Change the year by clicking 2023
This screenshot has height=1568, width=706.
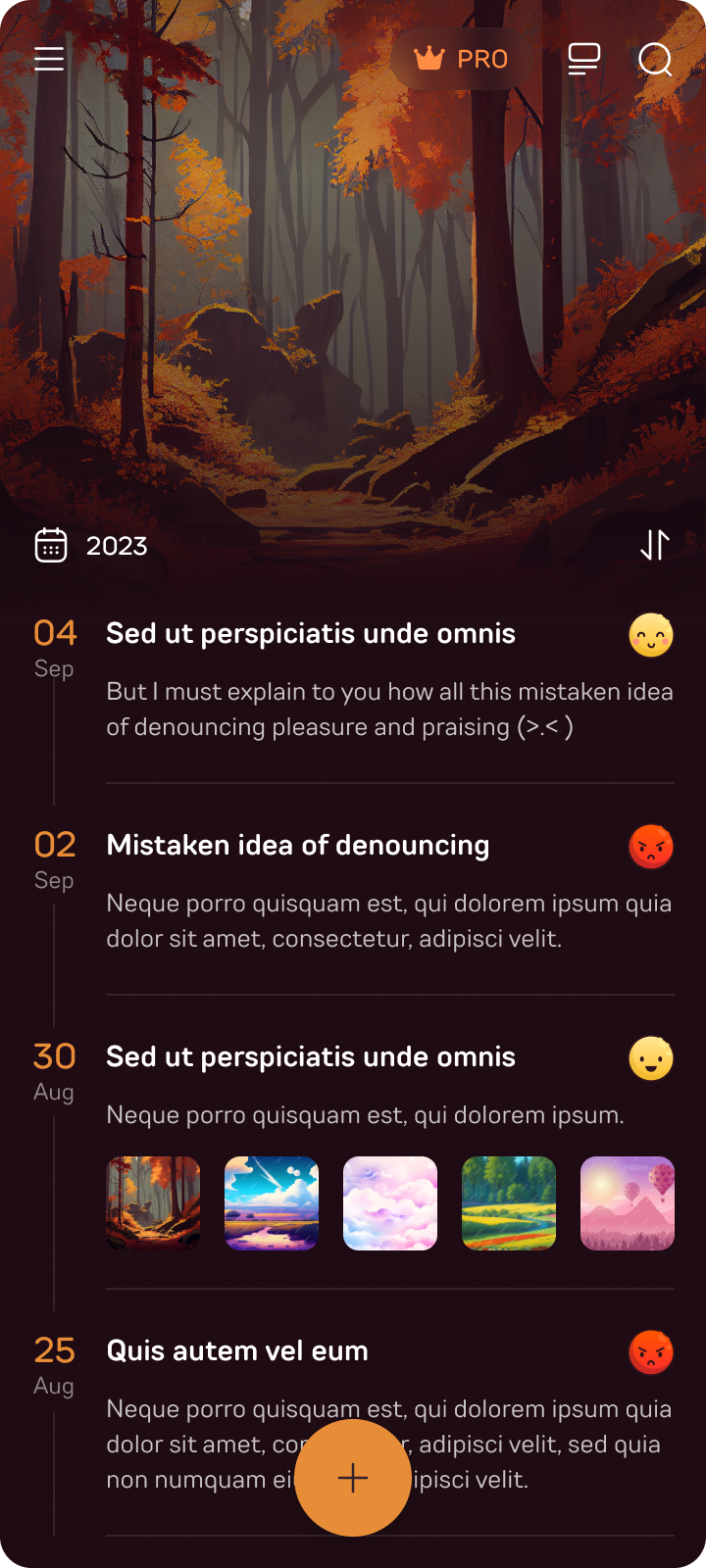coord(117,545)
